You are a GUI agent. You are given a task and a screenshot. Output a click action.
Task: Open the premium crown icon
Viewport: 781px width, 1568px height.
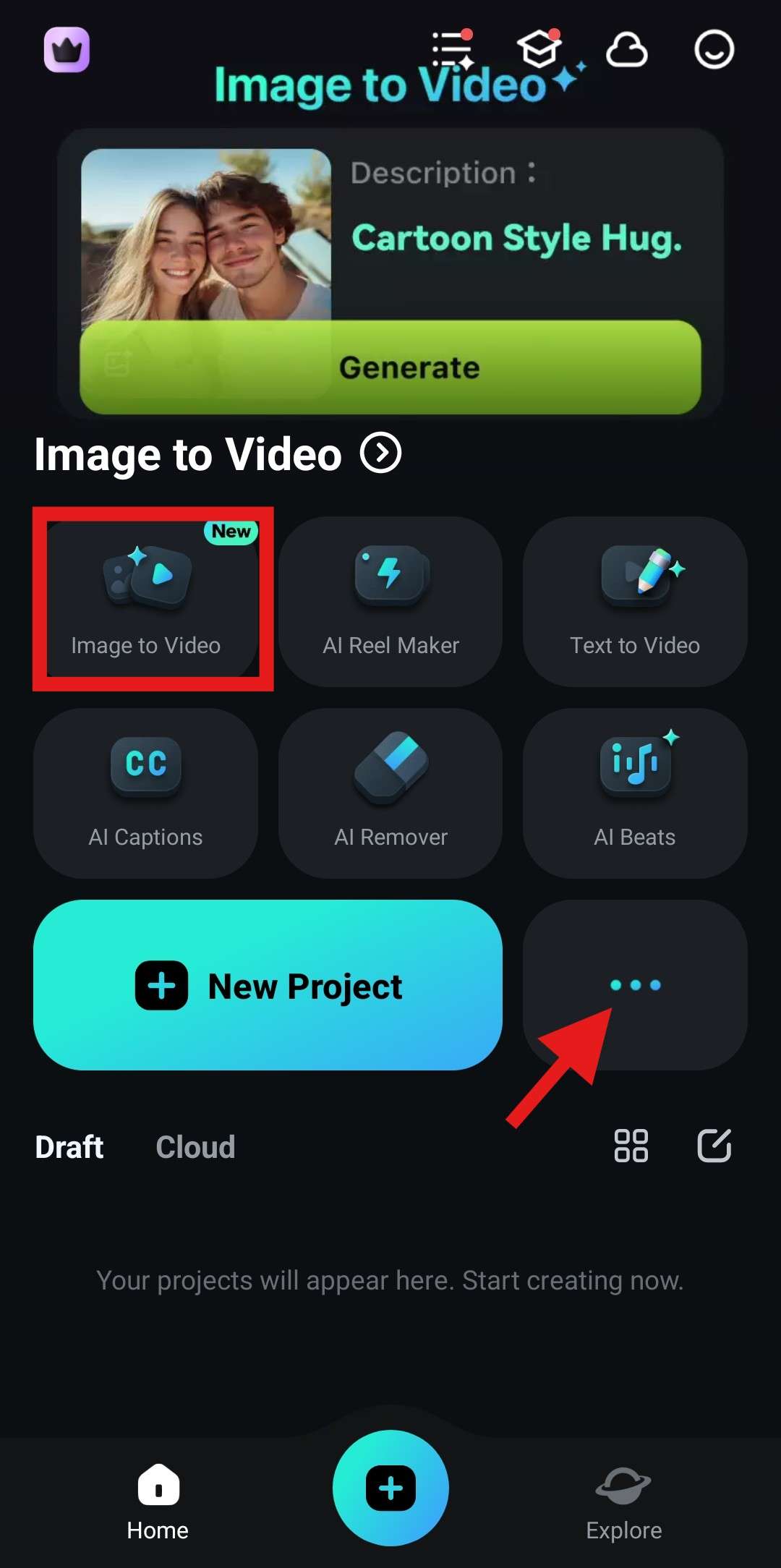click(67, 50)
